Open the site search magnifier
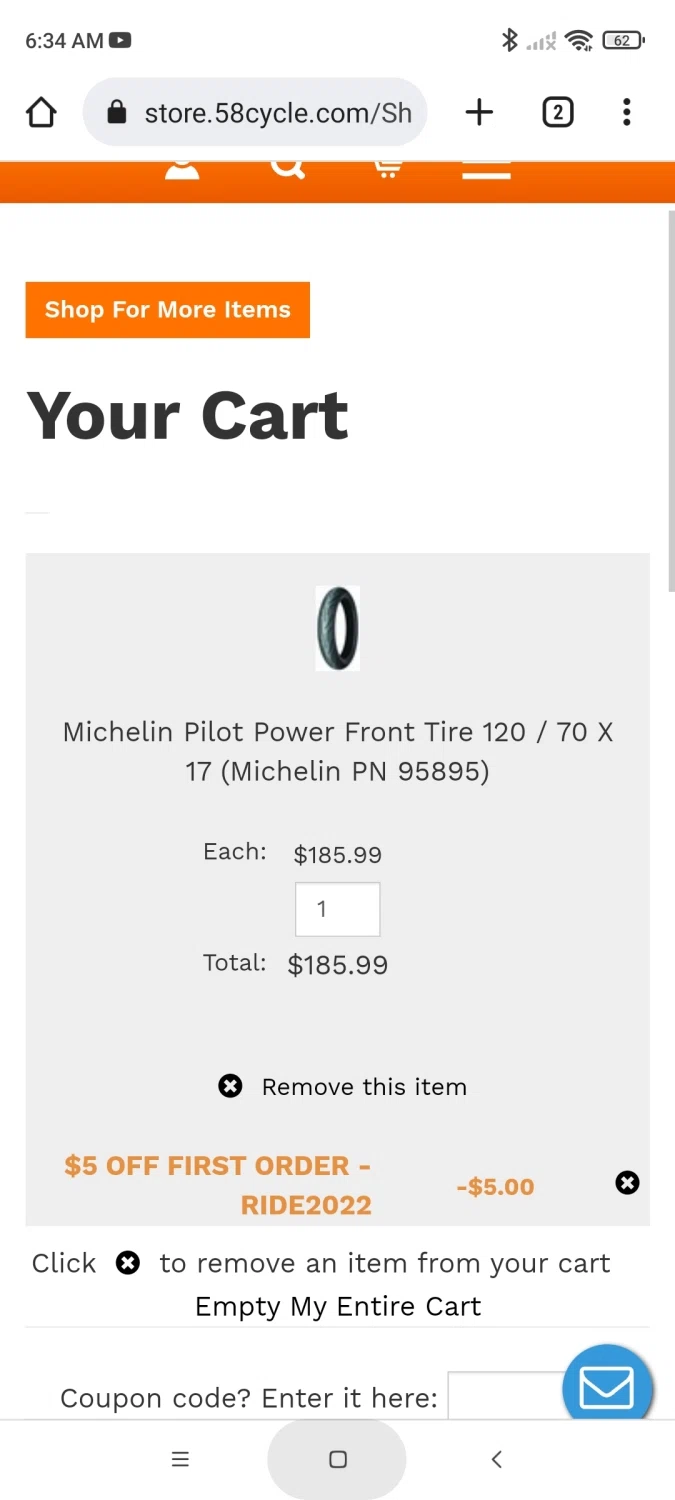This screenshot has height=1500, width=675. [x=287, y=168]
